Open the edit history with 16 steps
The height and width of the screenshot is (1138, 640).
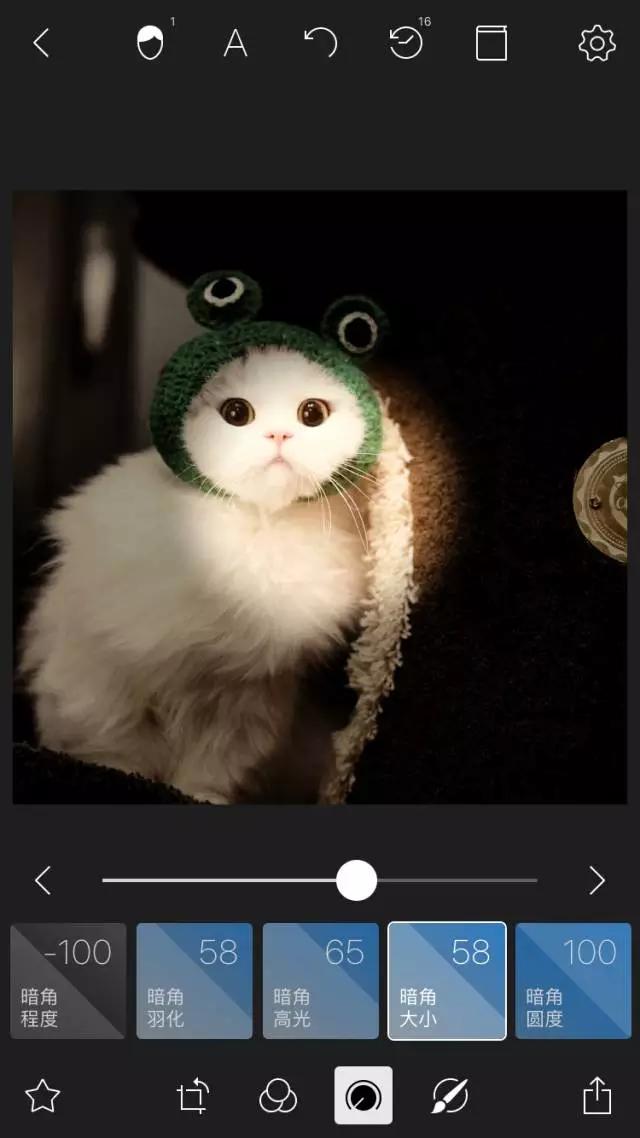[x=406, y=42]
